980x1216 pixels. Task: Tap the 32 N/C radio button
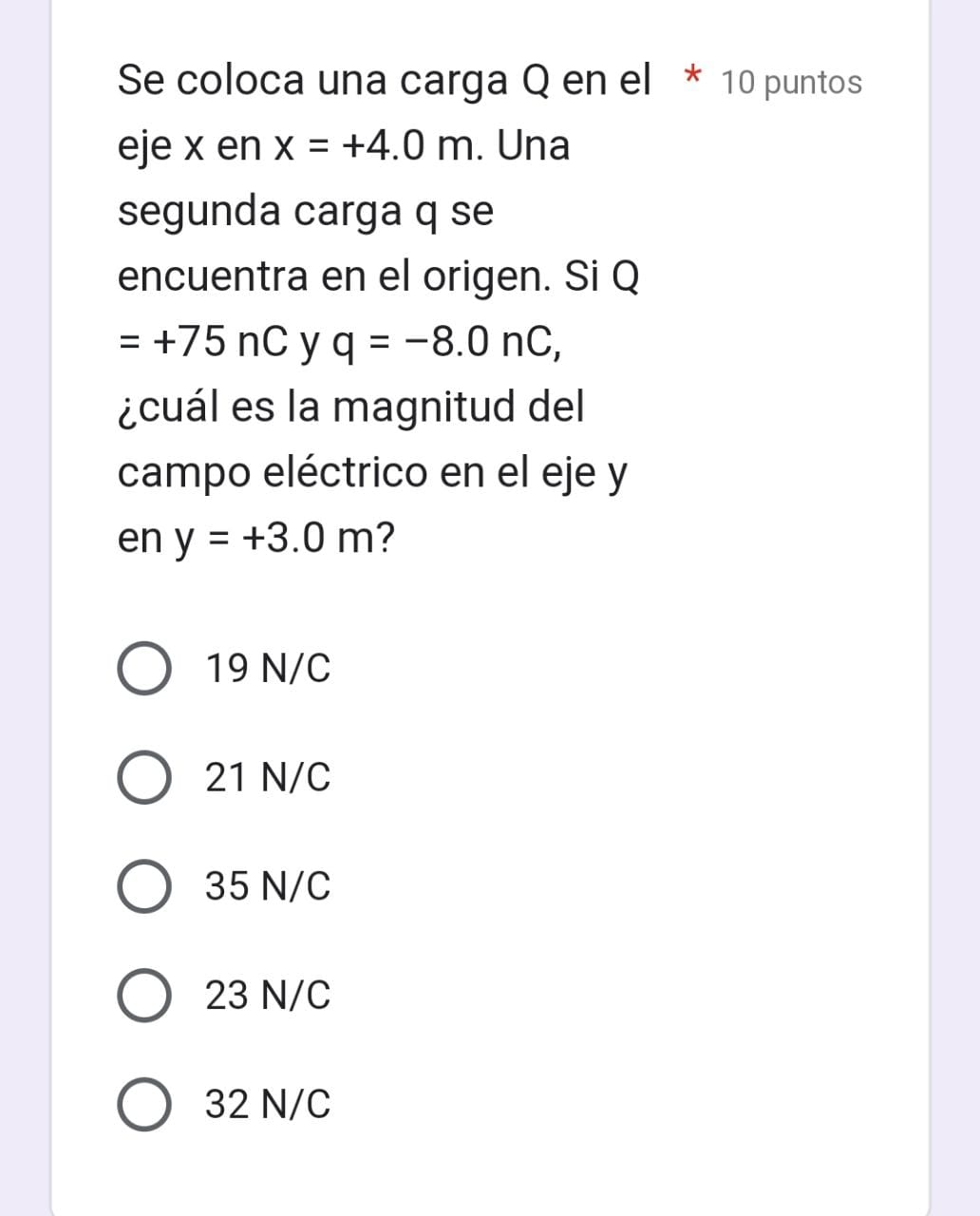point(144,1104)
